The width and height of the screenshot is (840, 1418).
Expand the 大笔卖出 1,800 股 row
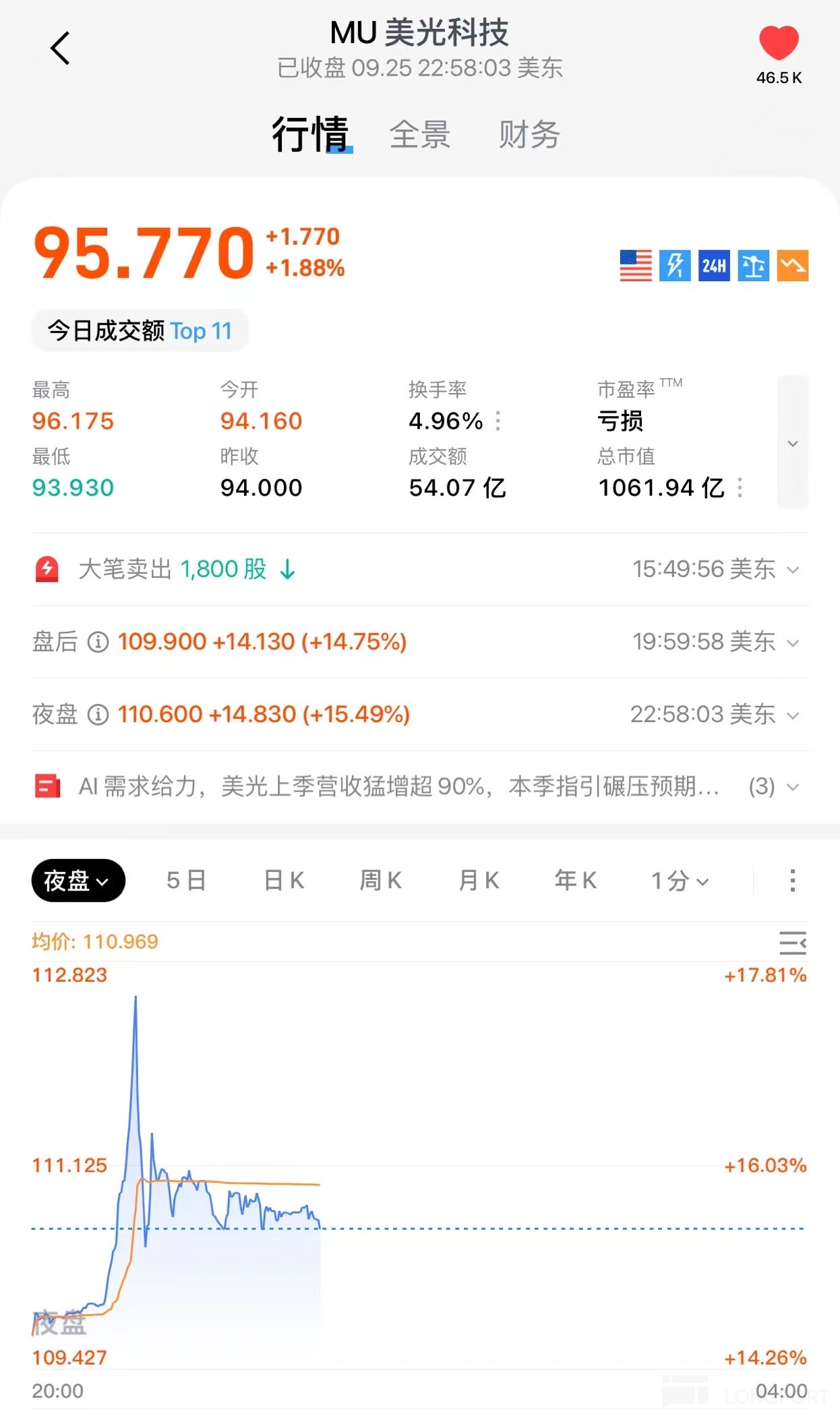point(793,570)
